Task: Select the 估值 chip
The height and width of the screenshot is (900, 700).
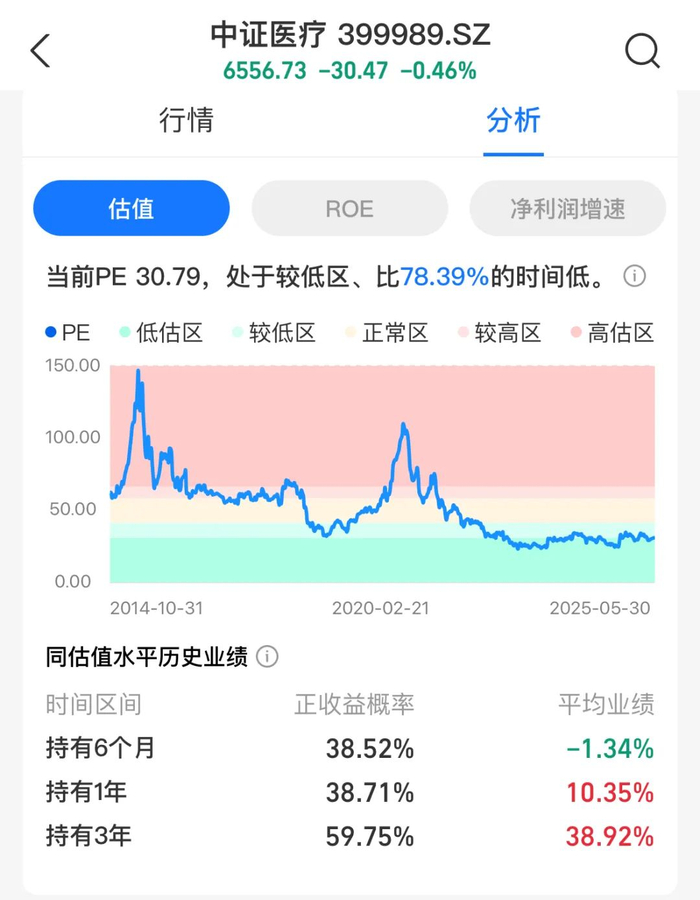Action: [131, 208]
